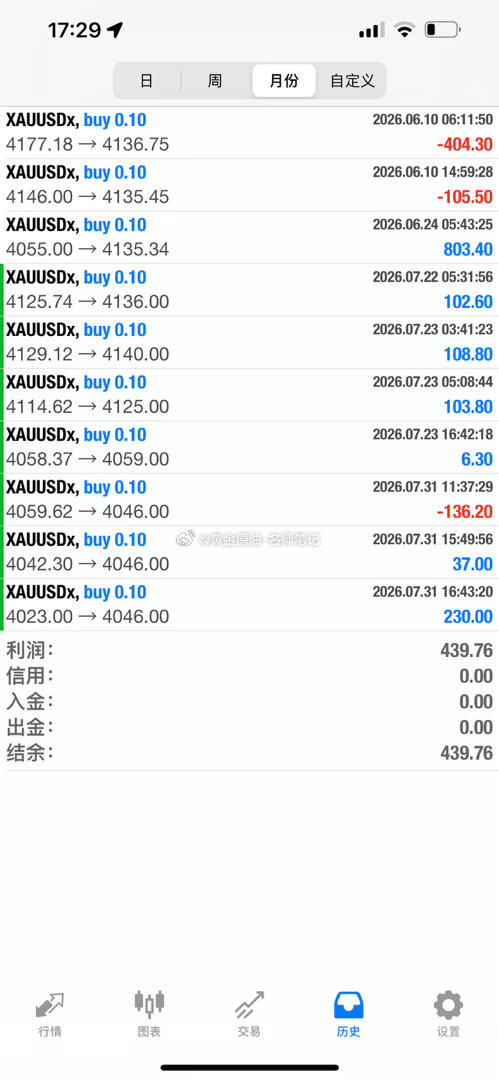Viewport: 499px width, 1080px height.
Task: View the trade with profit 230.00
Action: [250, 604]
